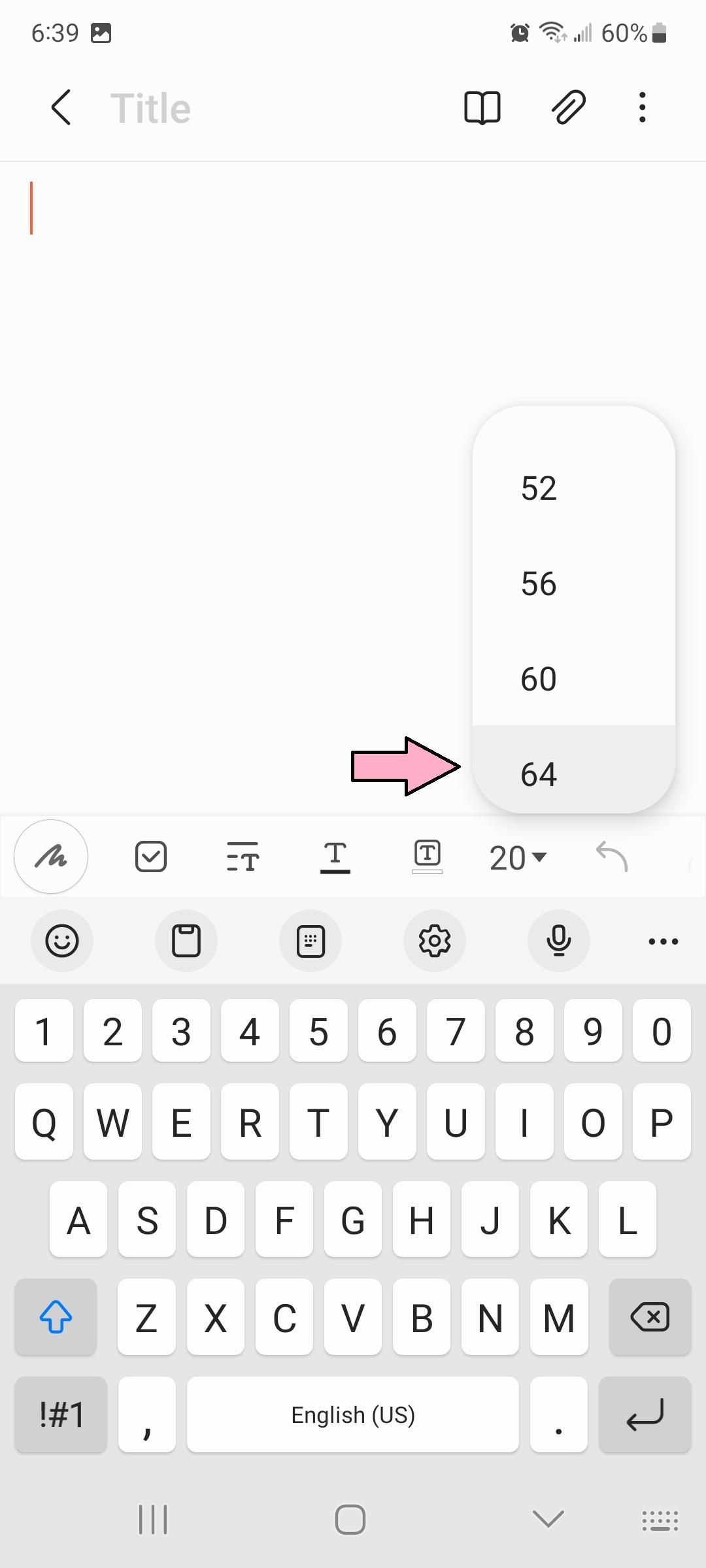Choose font size 56
706x1568 pixels.
click(x=539, y=583)
